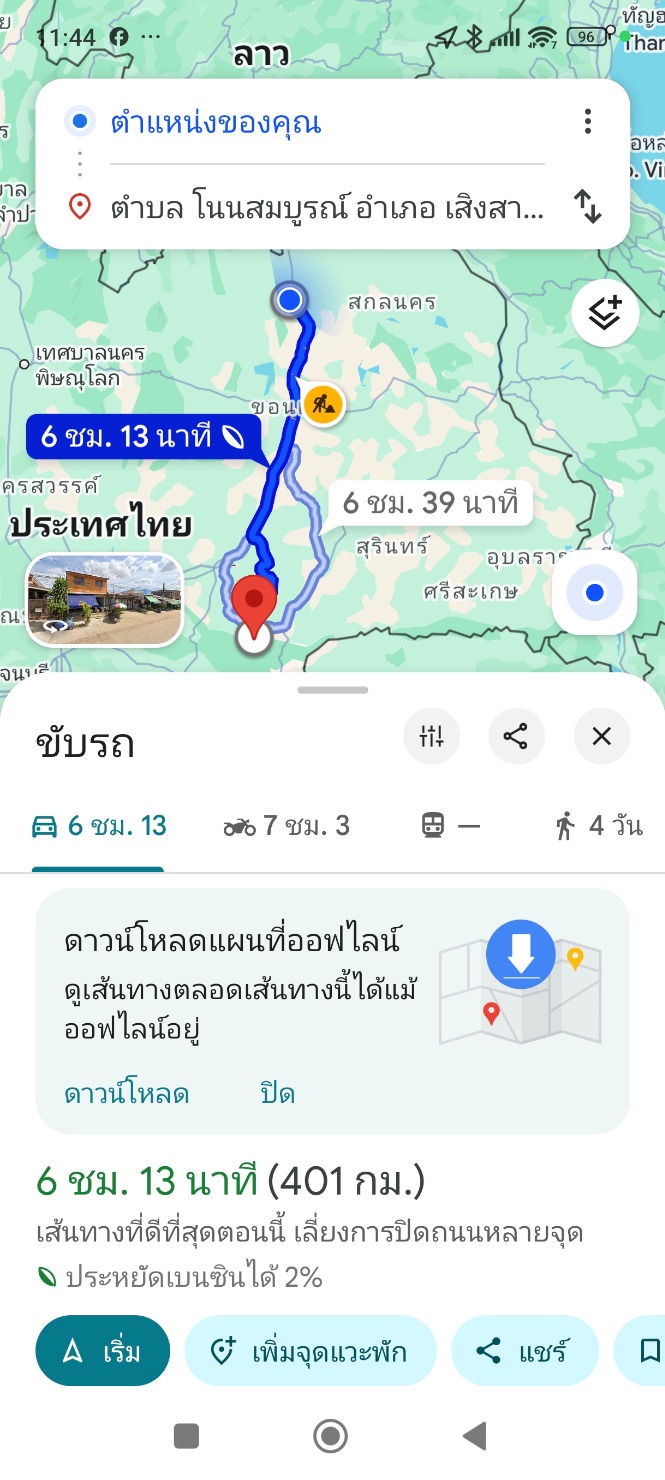This screenshot has height=1480, width=665.
Task: Switch to the walking 4 วัน tab
Action: (597, 826)
